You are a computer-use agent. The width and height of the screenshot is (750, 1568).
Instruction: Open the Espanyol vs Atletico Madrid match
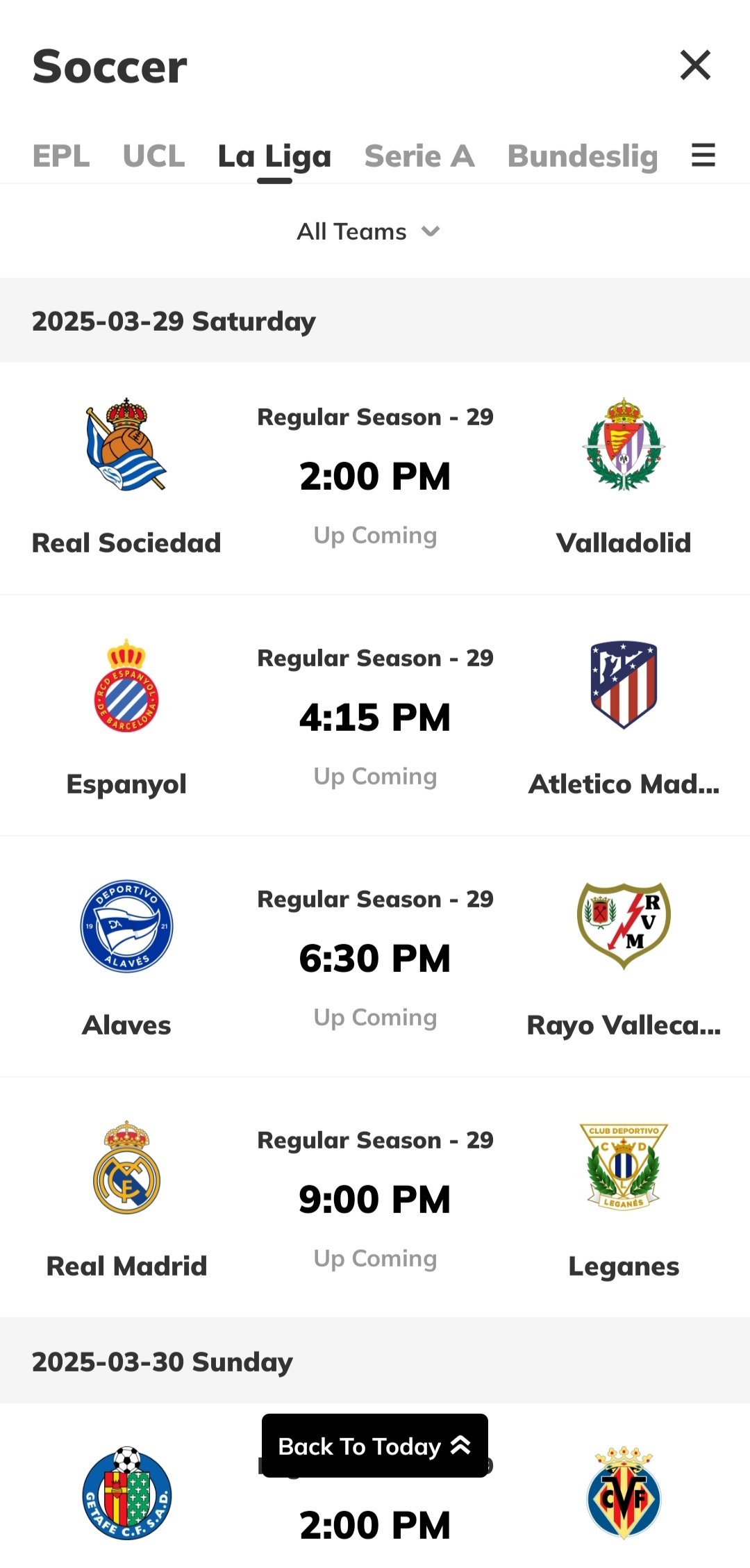pyautogui.click(x=375, y=718)
